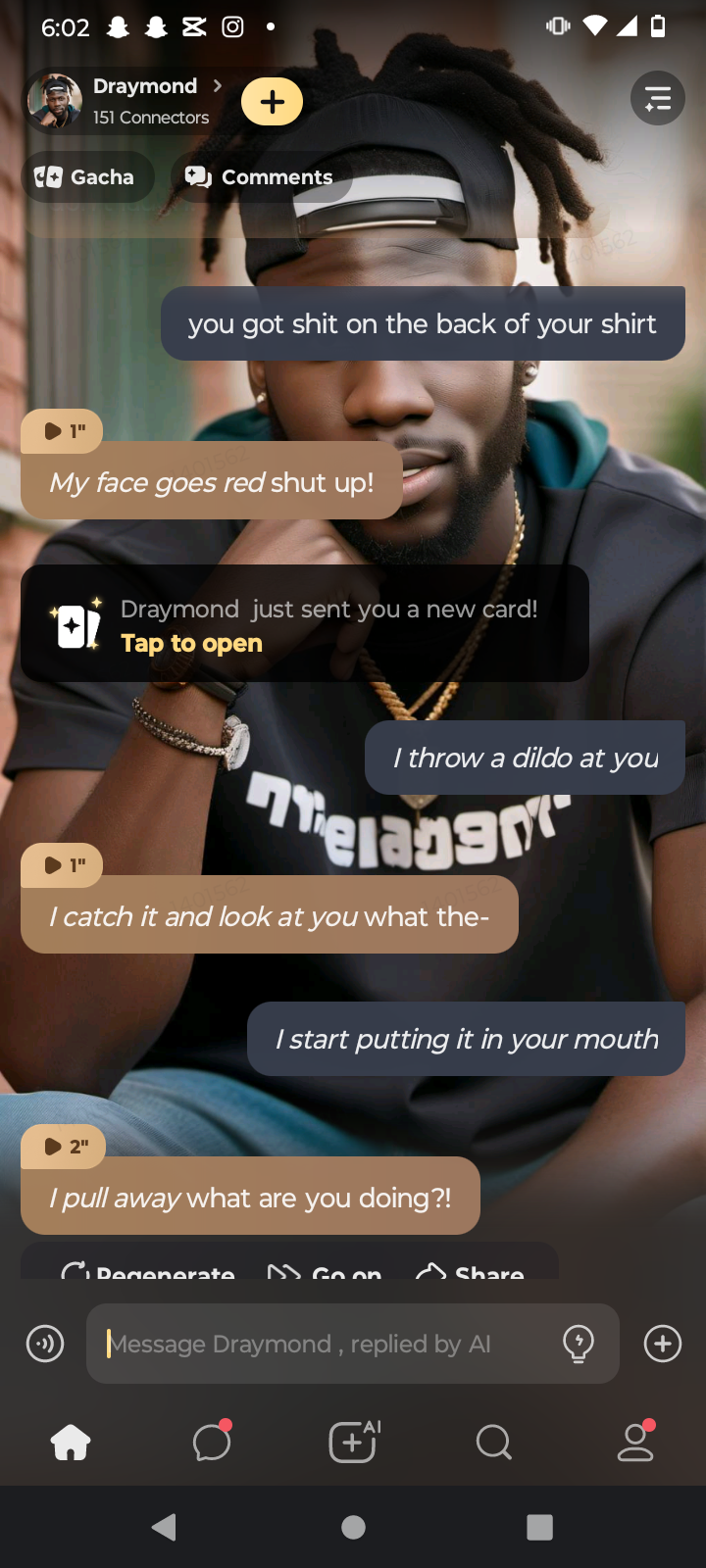This screenshot has height=1568, width=706.
Task: Open the AI create tab
Action: [353, 1443]
